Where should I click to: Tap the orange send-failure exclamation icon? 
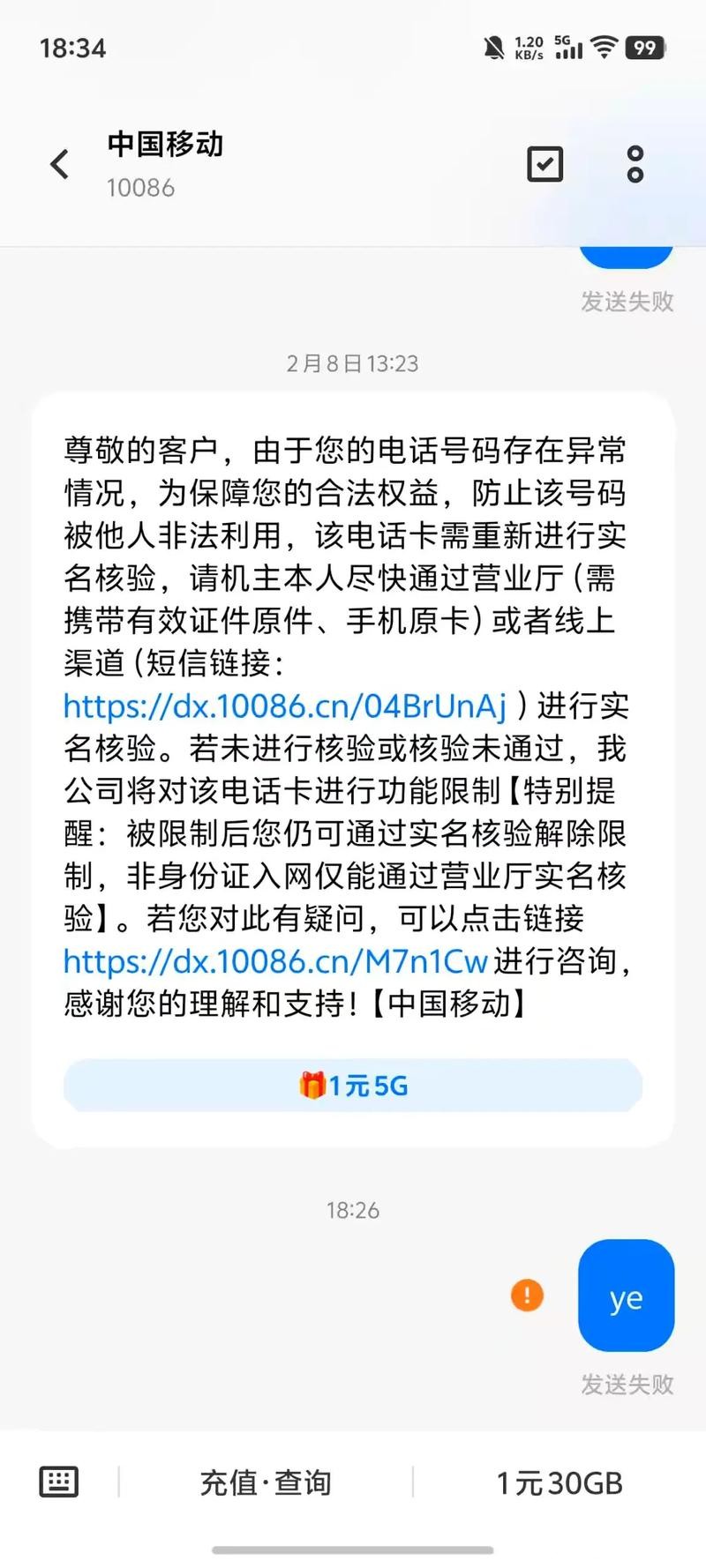[526, 1296]
